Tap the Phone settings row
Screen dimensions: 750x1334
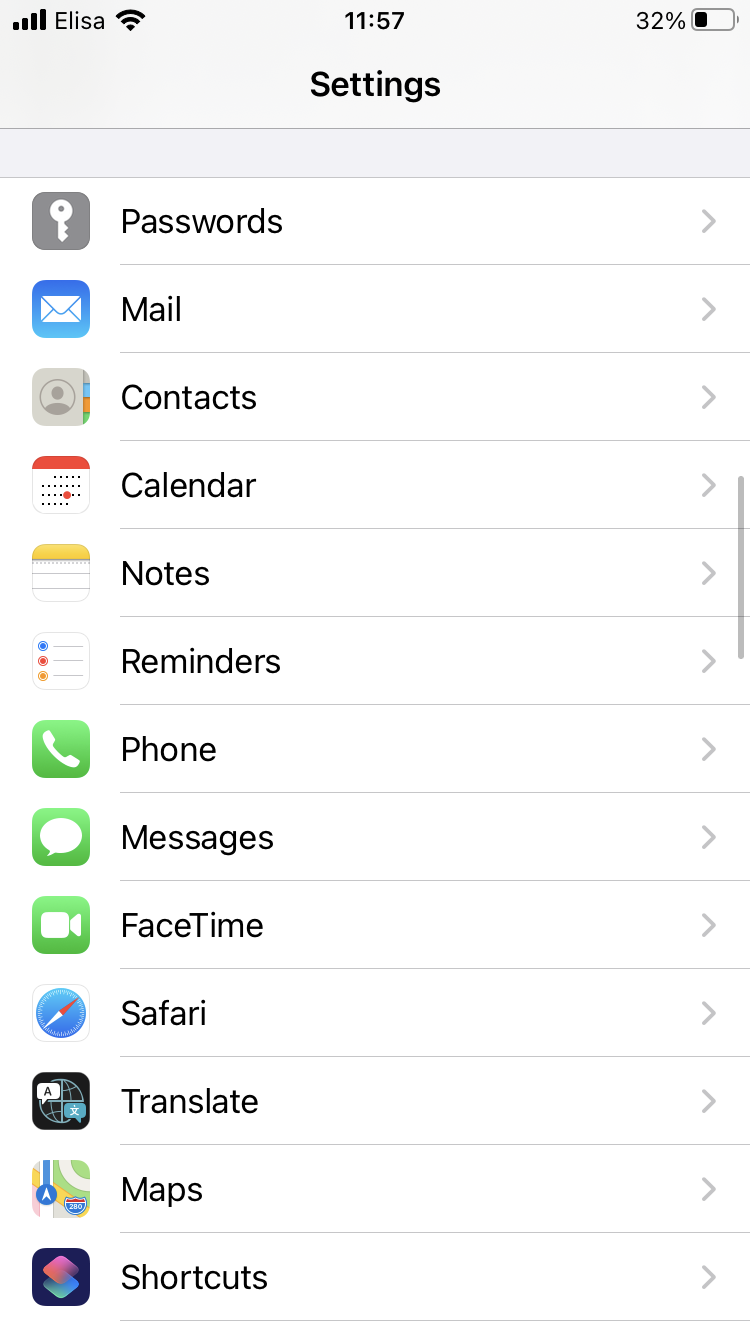(x=375, y=749)
